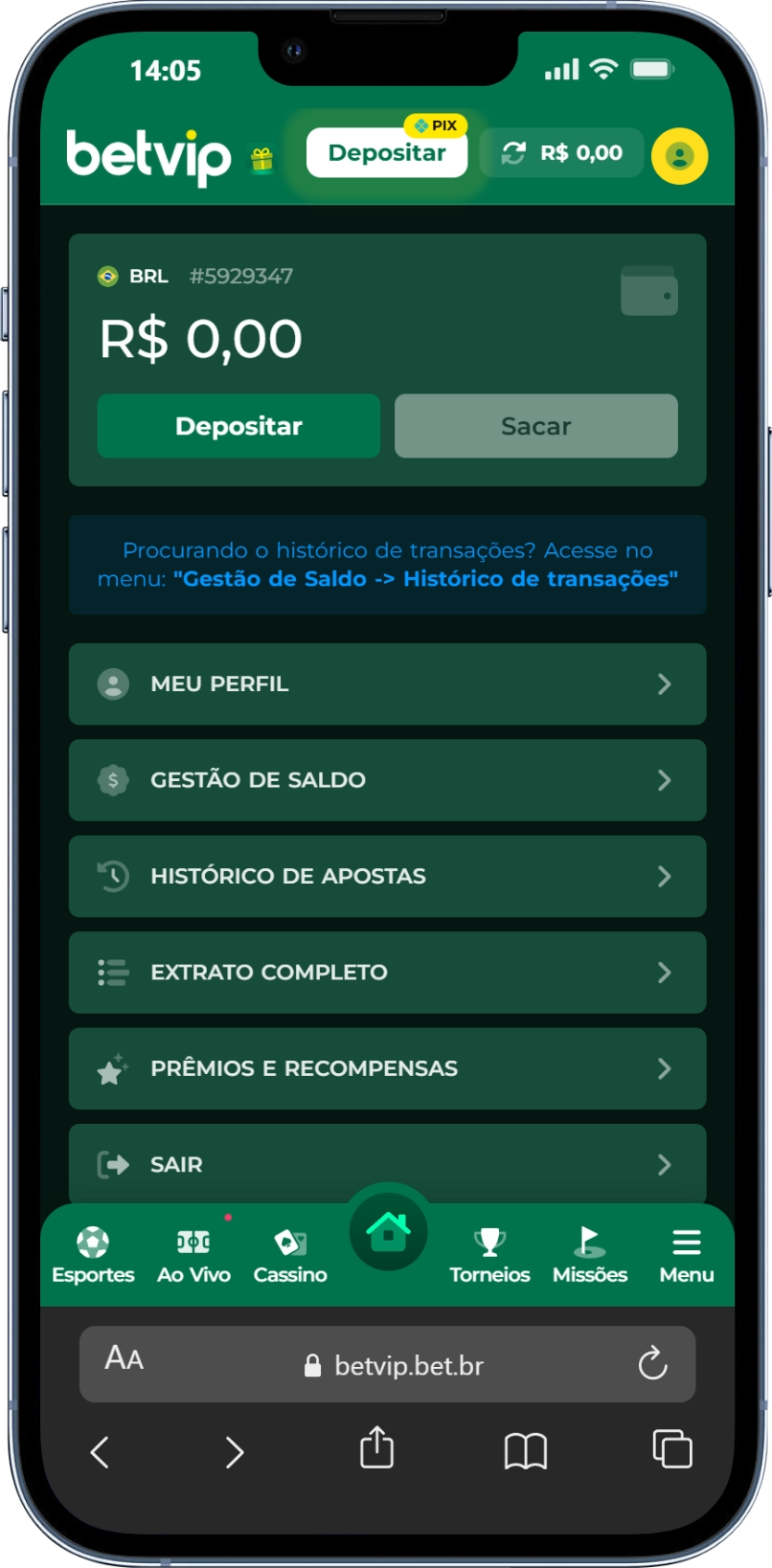
Task: Open the Cassino tab
Action: (290, 1255)
